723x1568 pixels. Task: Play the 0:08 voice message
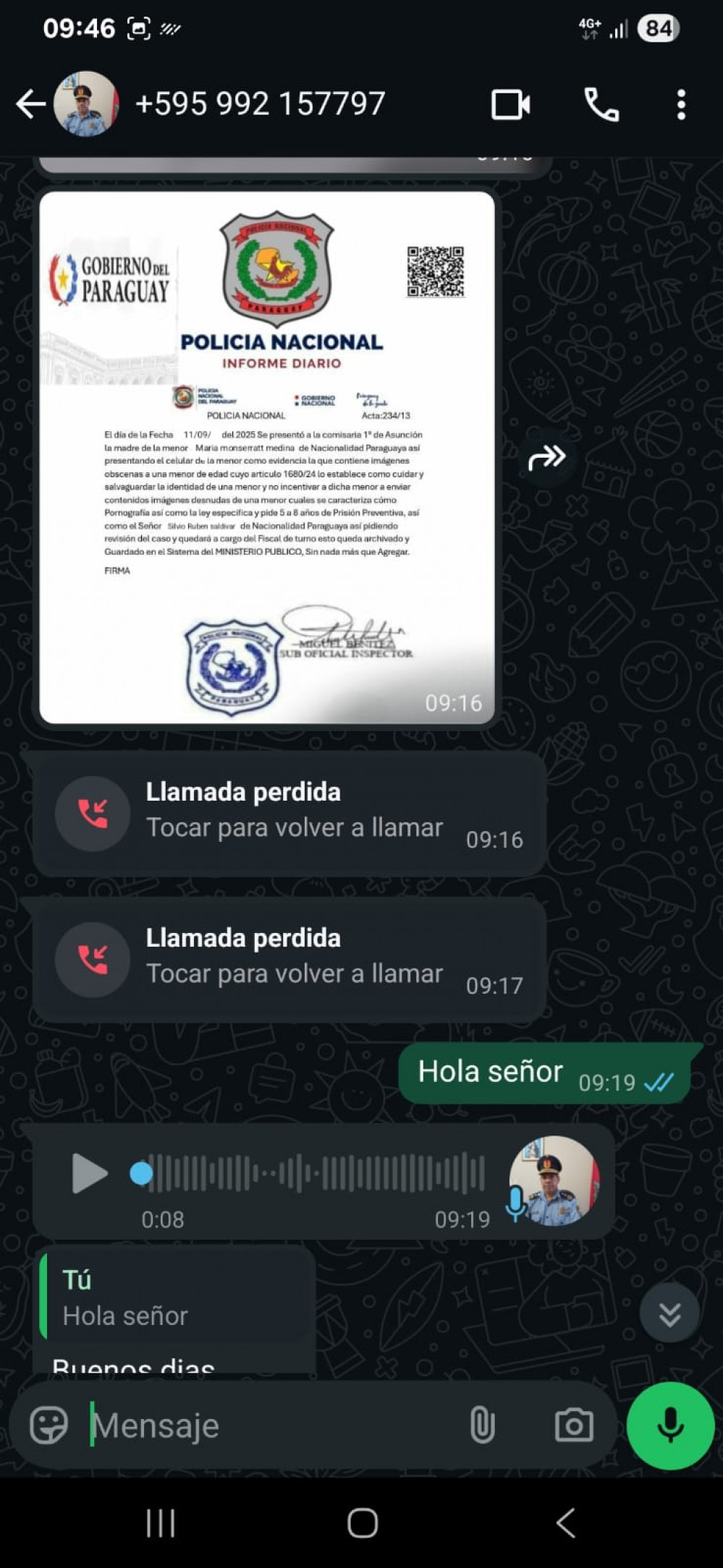point(89,1172)
